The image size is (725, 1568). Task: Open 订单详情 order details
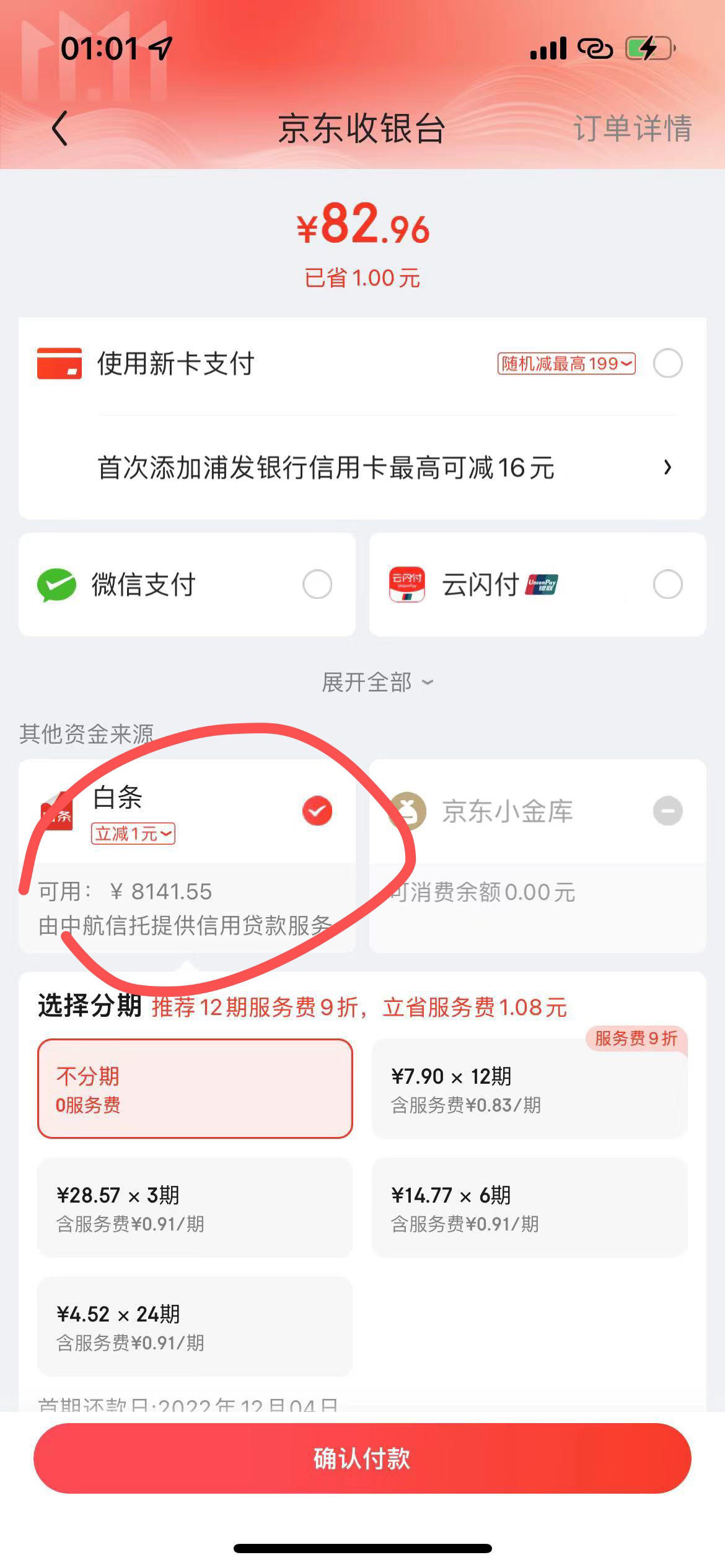click(632, 129)
